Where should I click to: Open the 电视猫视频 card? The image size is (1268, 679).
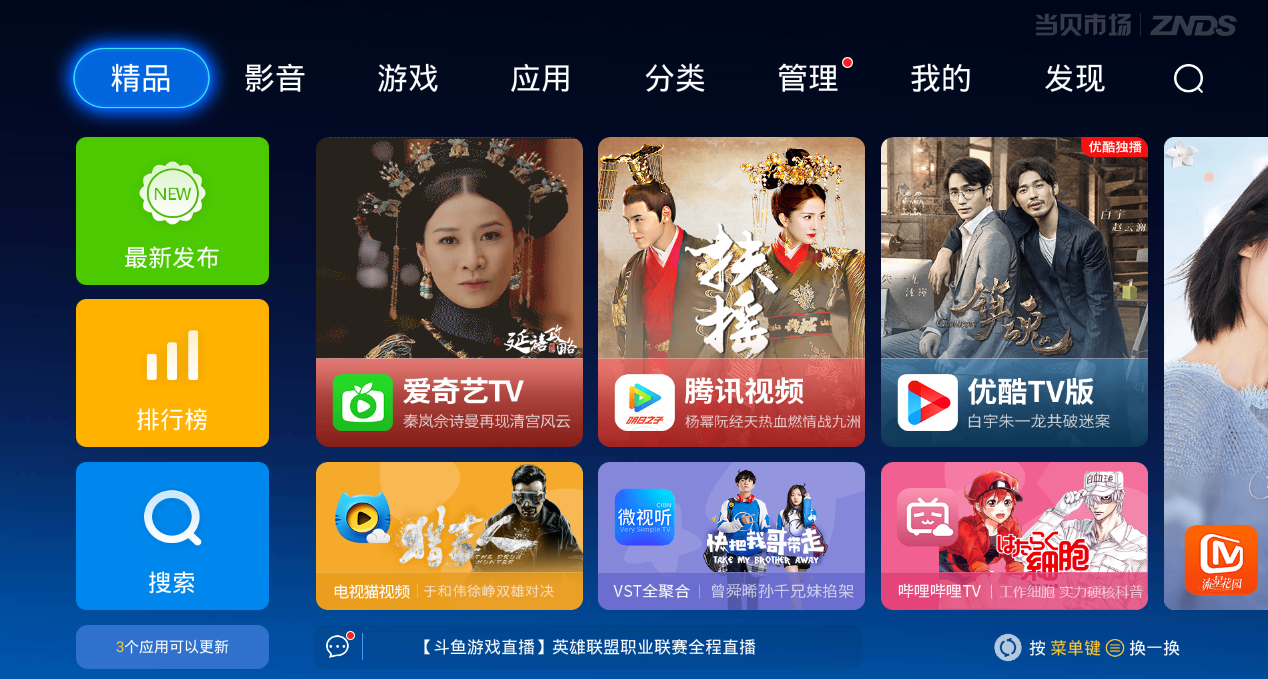point(449,535)
